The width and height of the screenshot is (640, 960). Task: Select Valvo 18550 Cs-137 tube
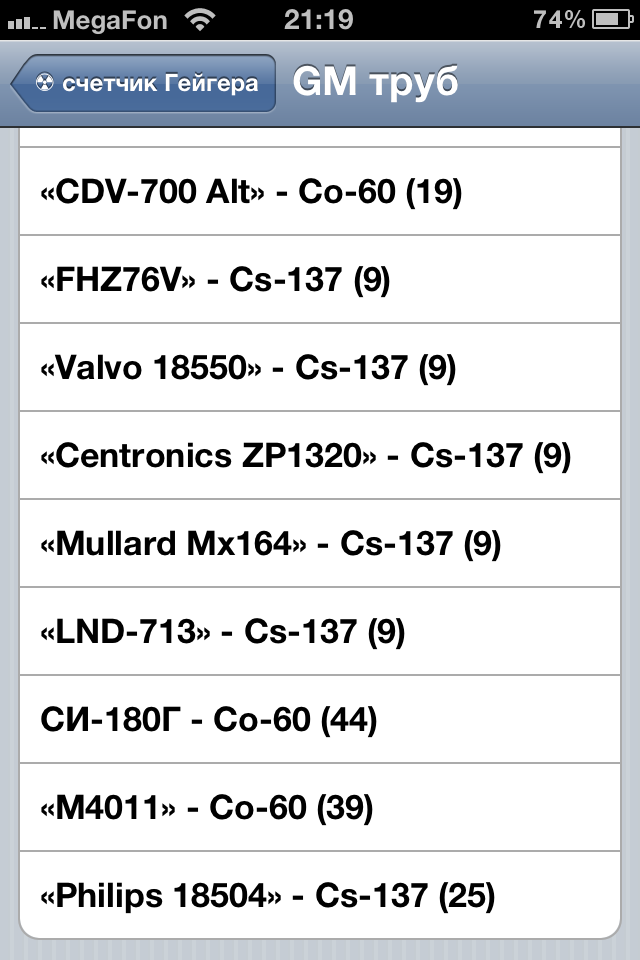coord(320,368)
